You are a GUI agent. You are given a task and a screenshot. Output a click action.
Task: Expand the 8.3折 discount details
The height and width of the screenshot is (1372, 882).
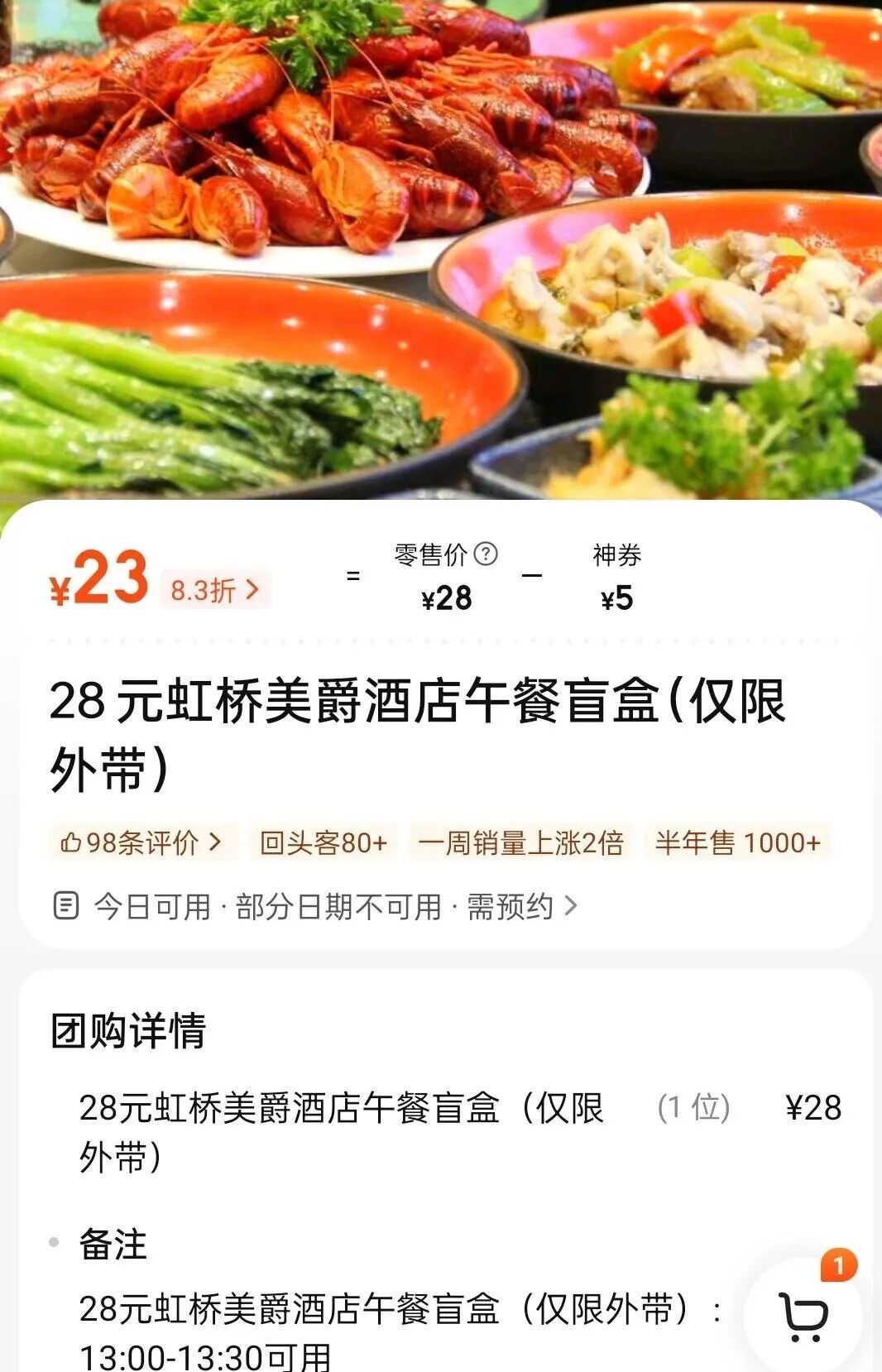point(212,591)
